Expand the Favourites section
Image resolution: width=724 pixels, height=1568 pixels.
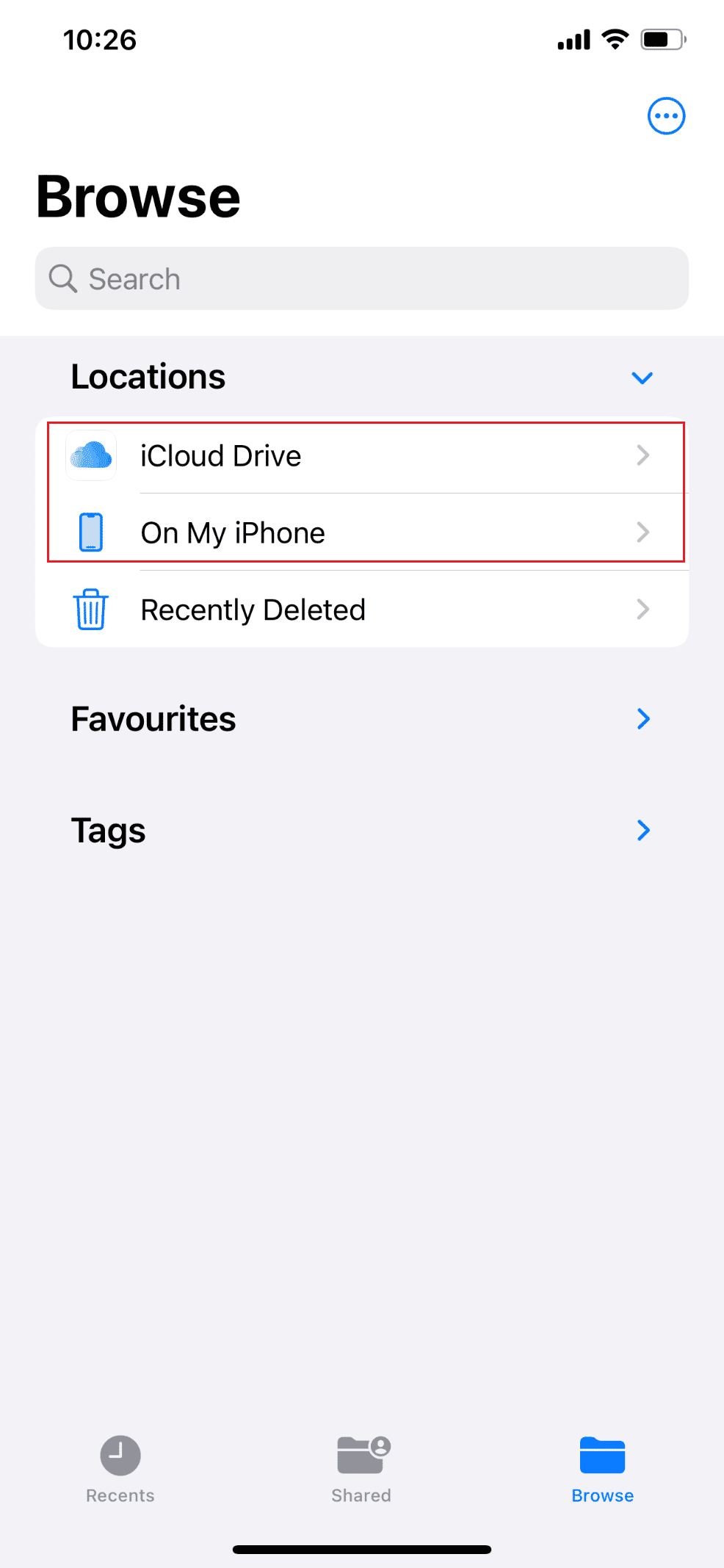tap(643, 719)
